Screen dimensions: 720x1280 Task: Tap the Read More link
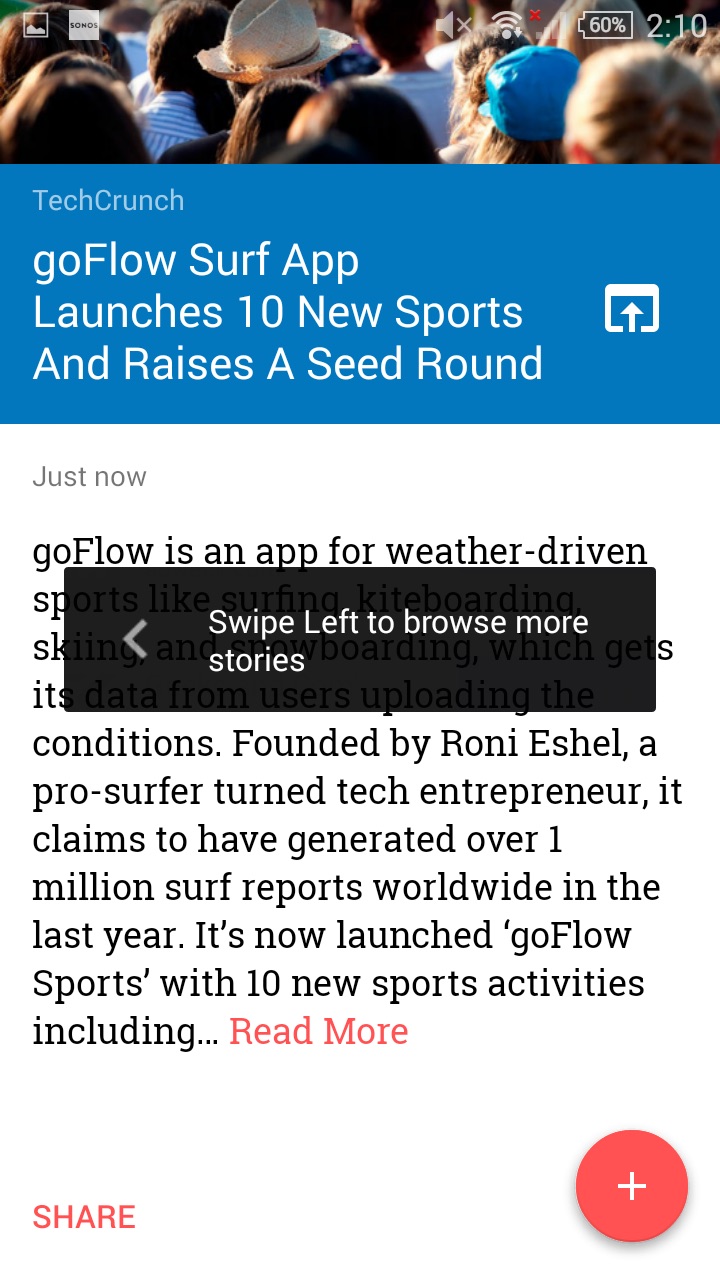click(x=318, y=1031)
